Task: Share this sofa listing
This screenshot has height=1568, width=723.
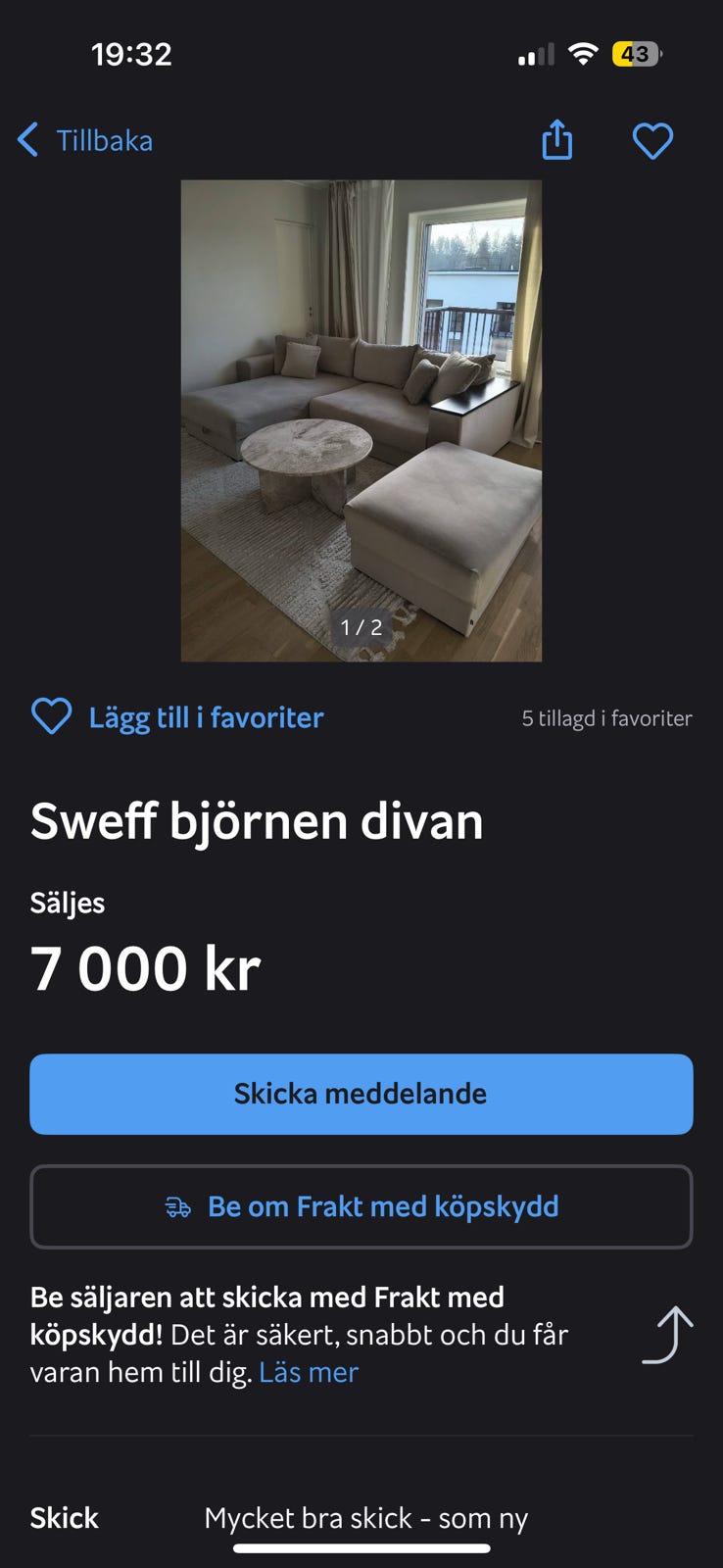Action: point(556,140)
